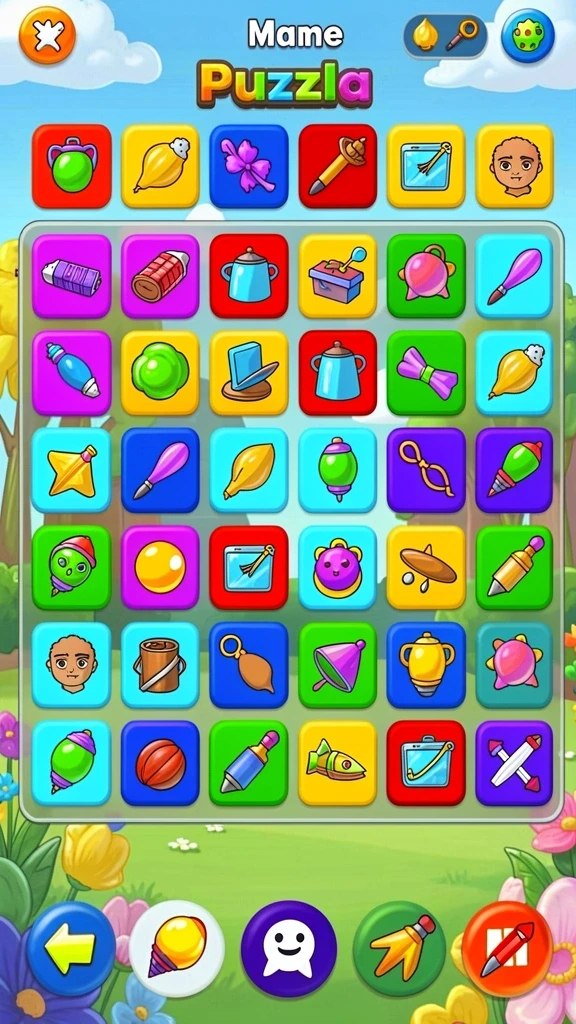Tap the cyan tile with the wooden barrel
Viewport: 576px width, 1024px height.
[160, 665]
